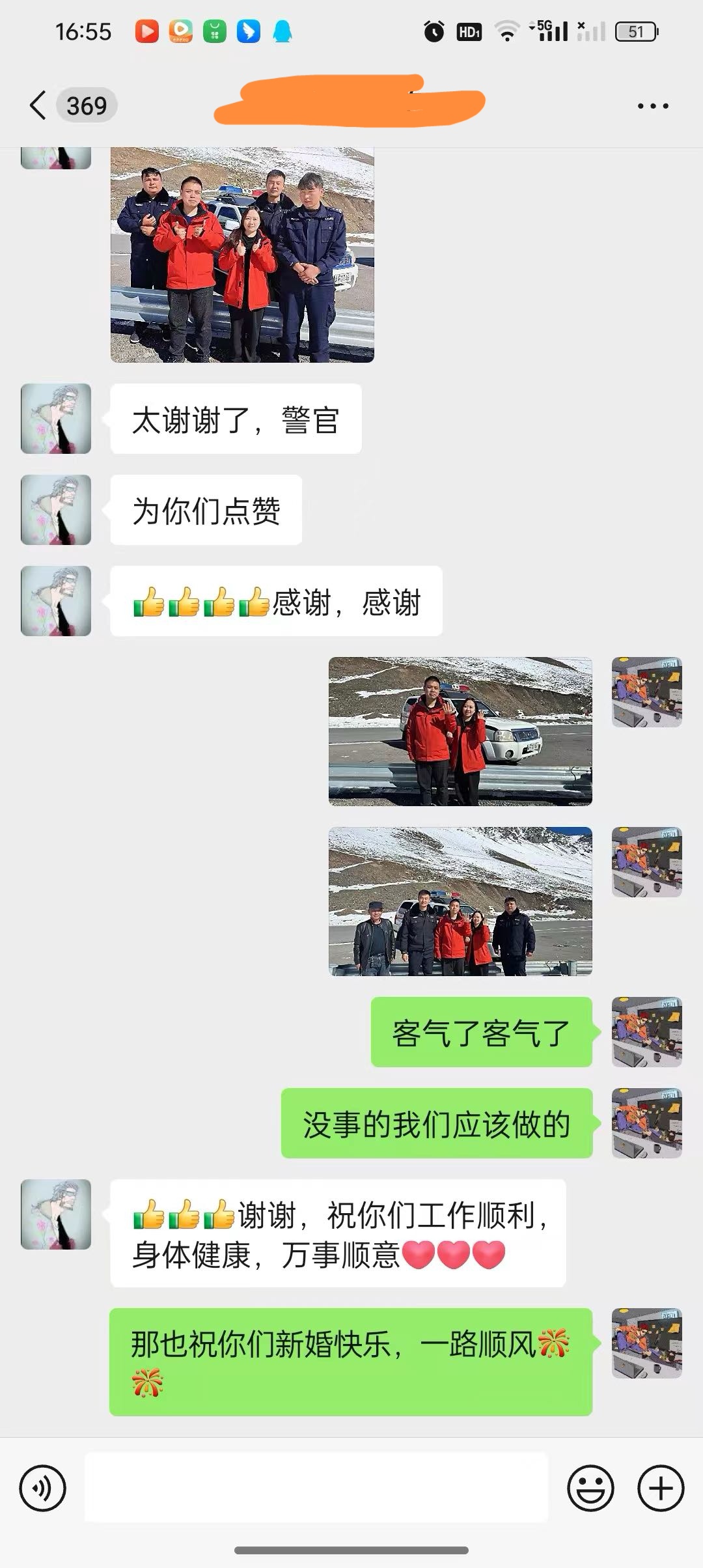Viewport: 703px width, 1568px height.
Task: Tap the message text field
Action: (316, 1487)
